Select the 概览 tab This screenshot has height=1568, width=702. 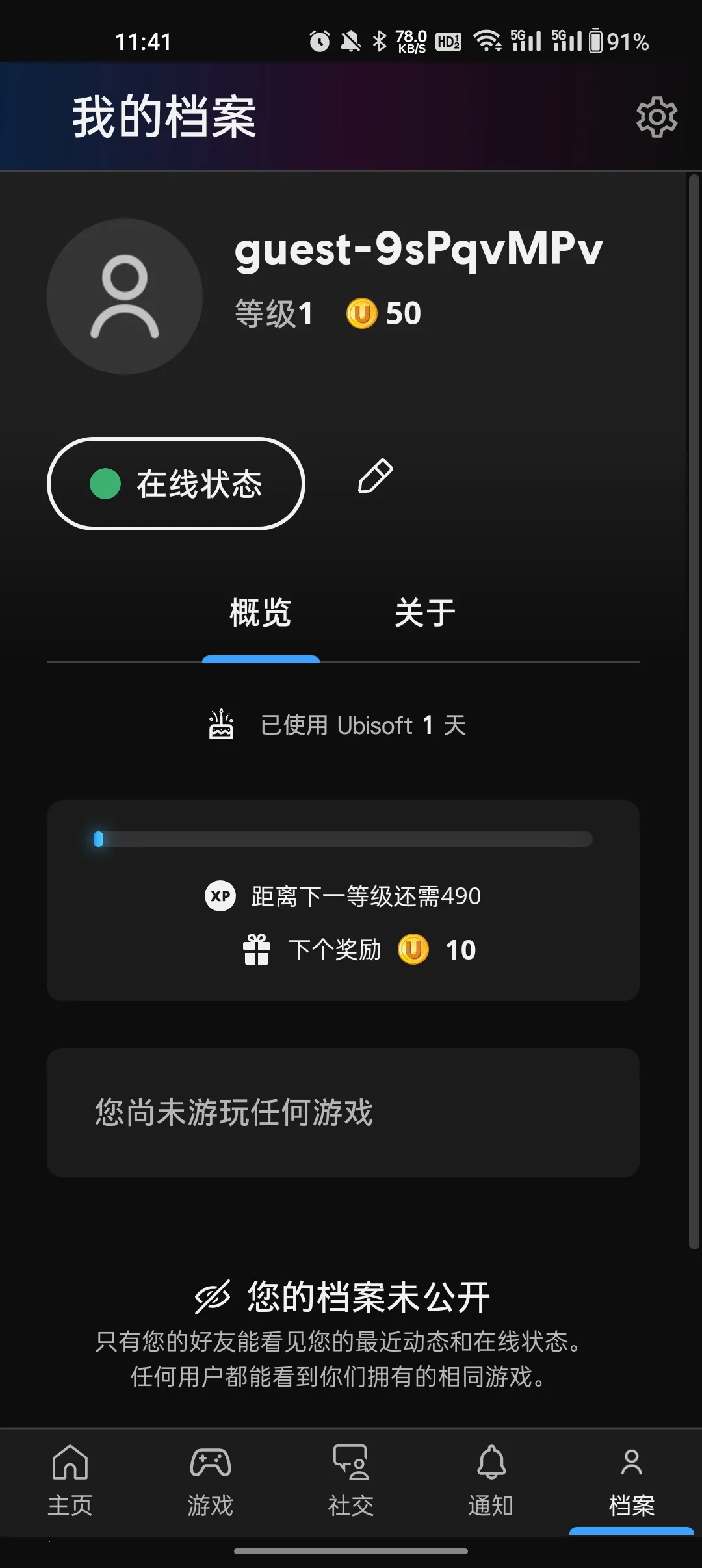coord(260,612)
